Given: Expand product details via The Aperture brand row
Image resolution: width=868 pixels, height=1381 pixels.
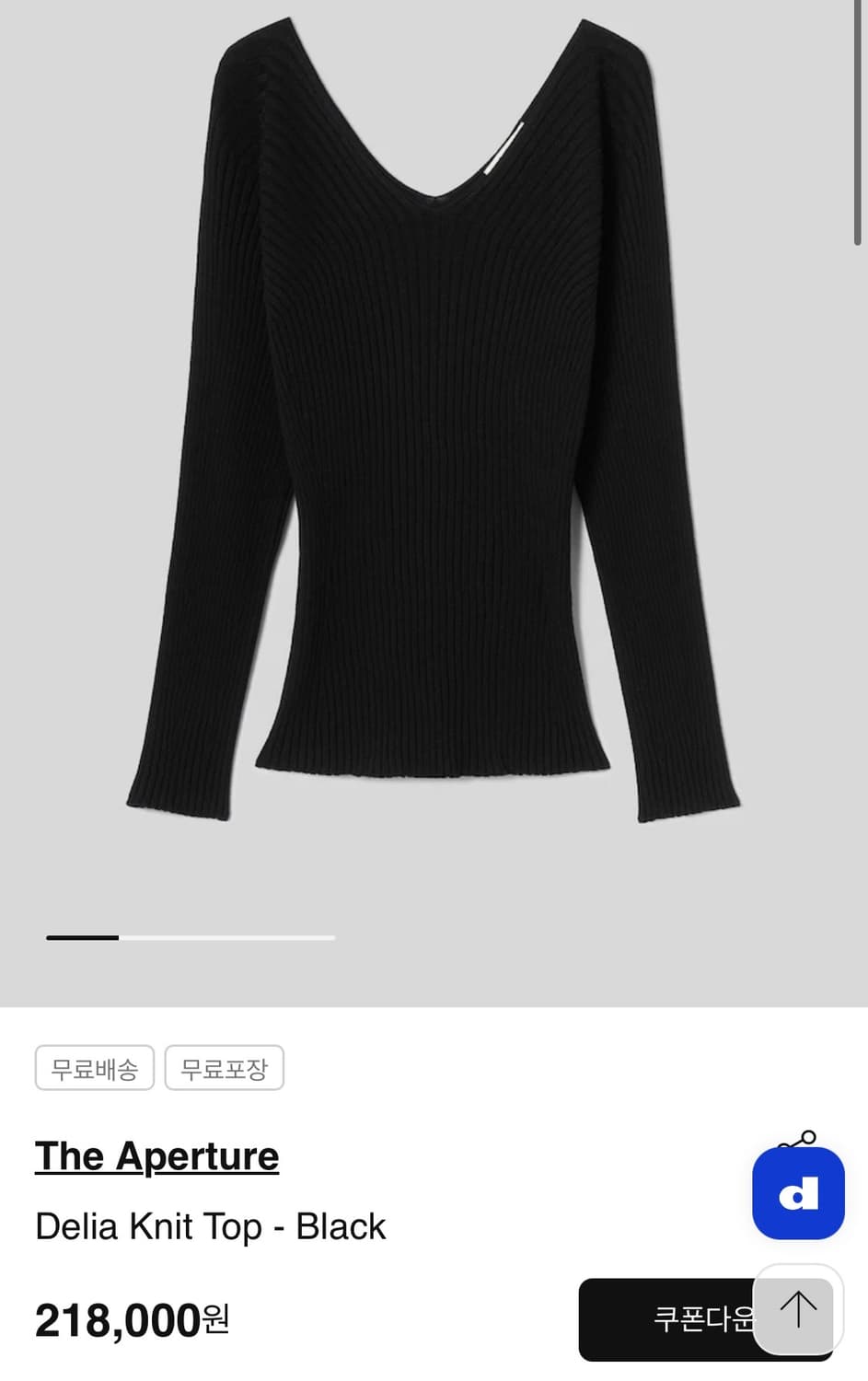Looking at the screenshot, I should click(x=156, y=1155).
